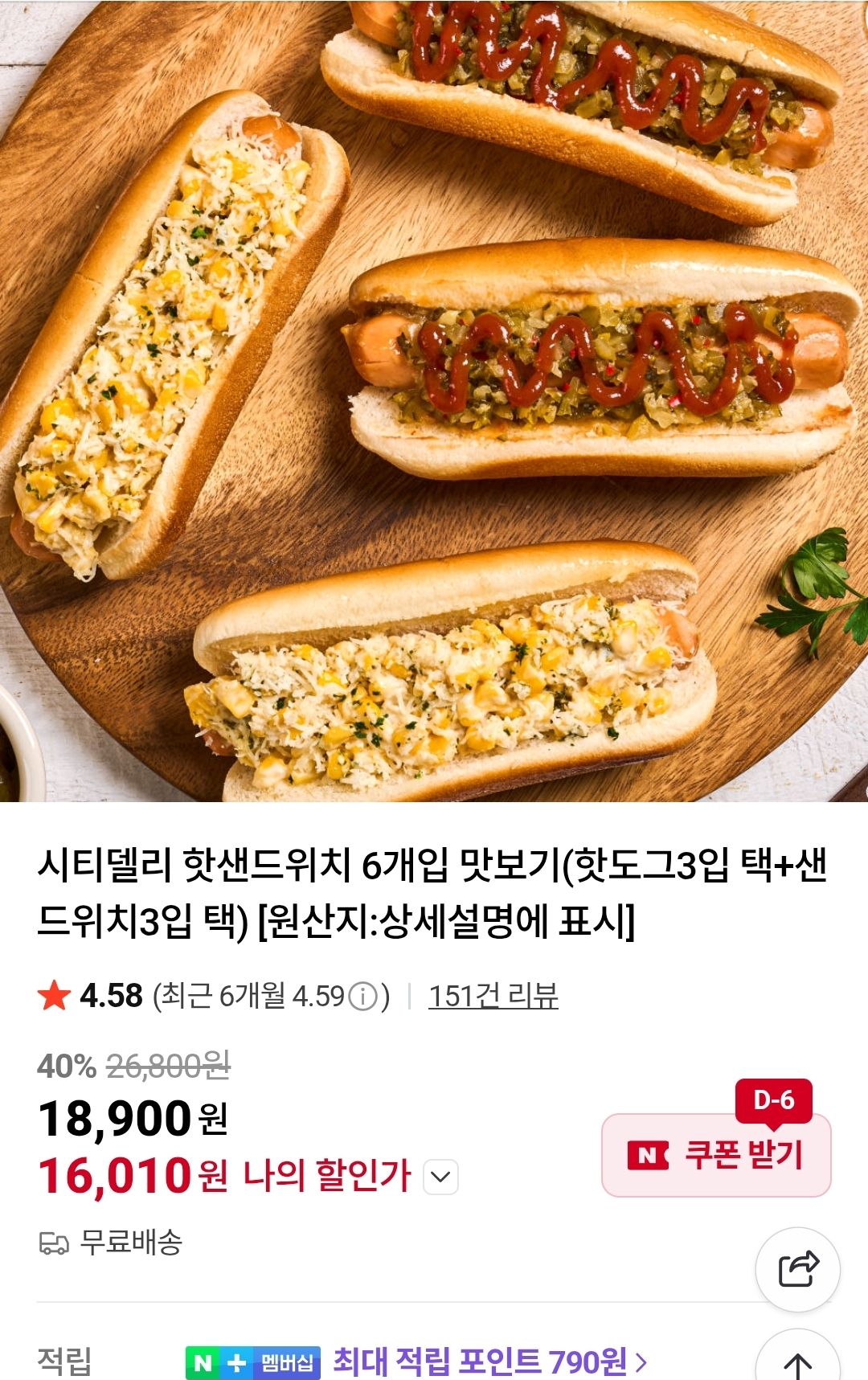The image size is (868, 1380).
Task: Jump back to top with the arrow button
Action: (797, 1362)
